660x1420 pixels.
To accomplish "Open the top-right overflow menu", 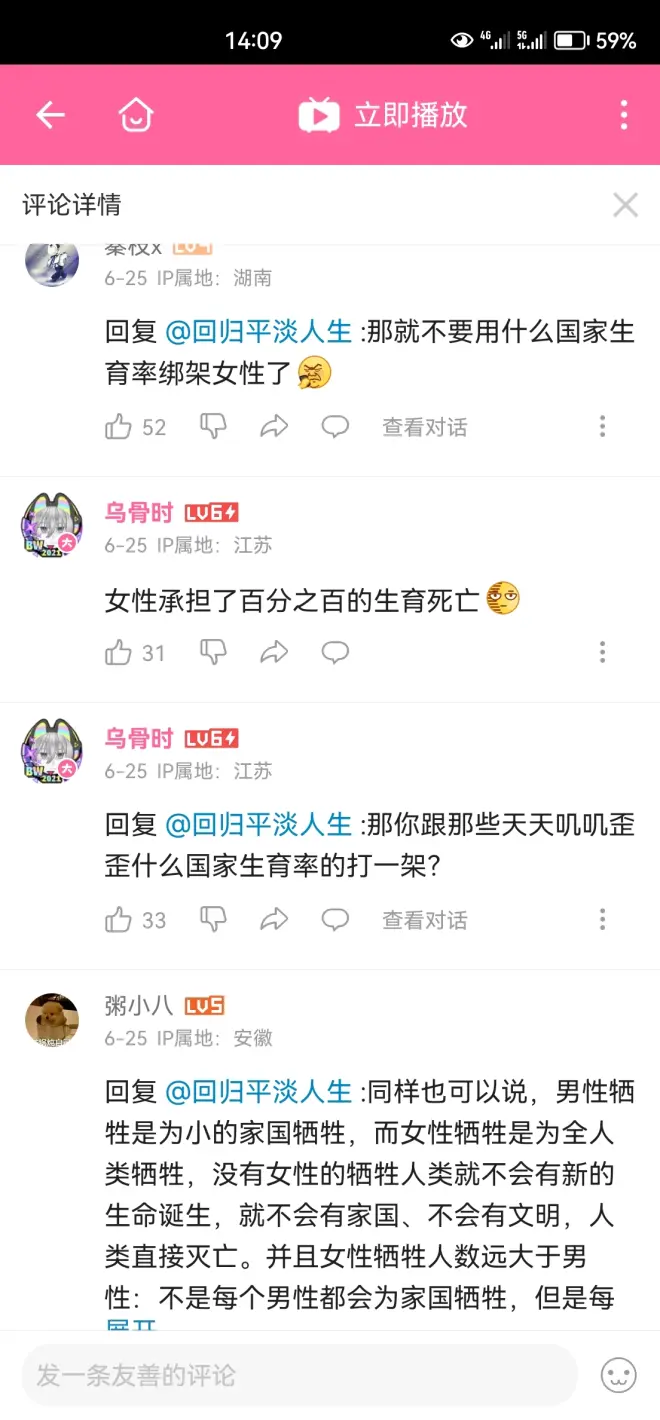I will click(624, 115).
